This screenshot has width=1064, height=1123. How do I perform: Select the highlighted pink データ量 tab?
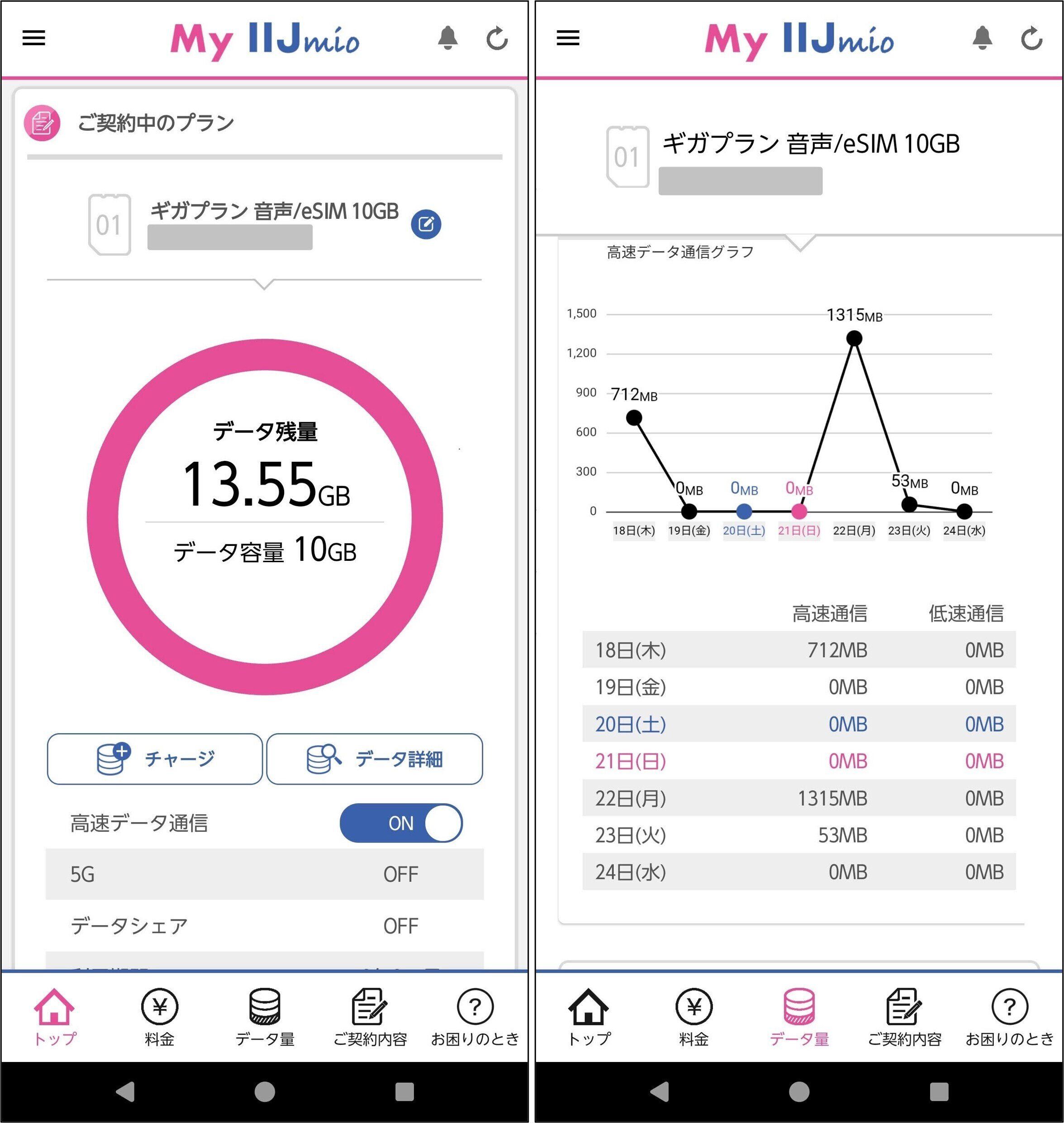coord(799,1017)
